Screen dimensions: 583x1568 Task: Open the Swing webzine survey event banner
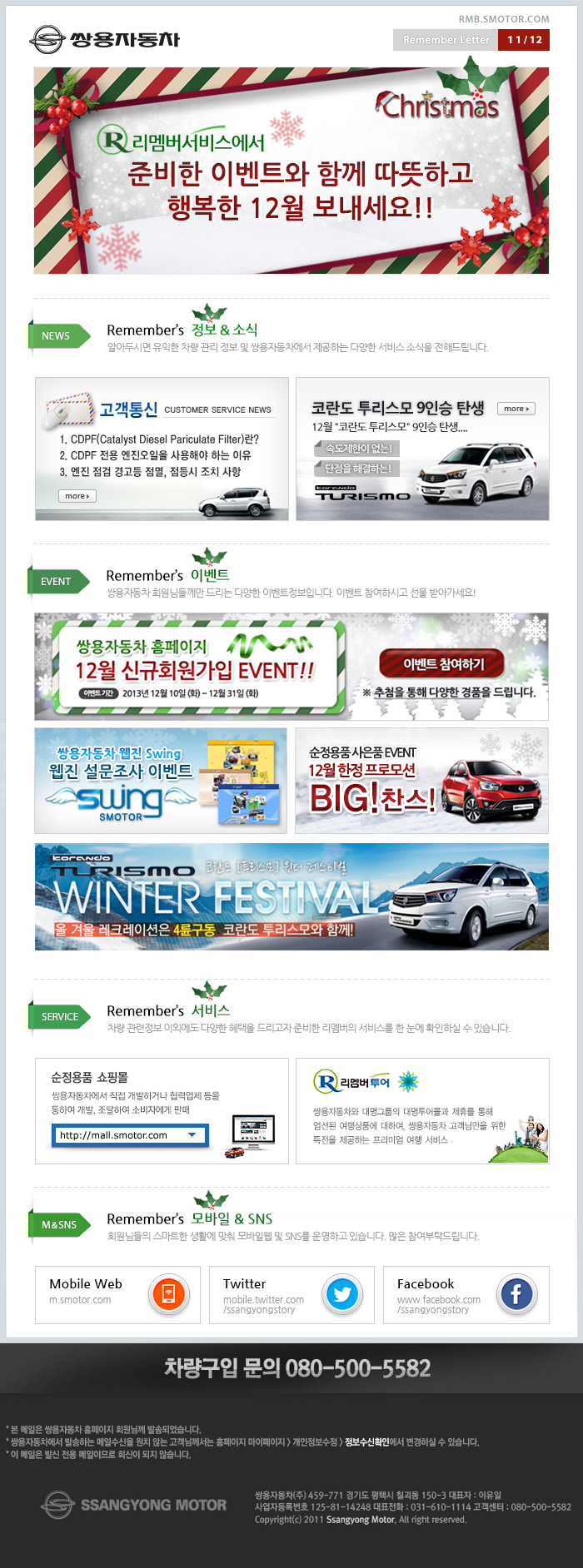click(161, 780)
